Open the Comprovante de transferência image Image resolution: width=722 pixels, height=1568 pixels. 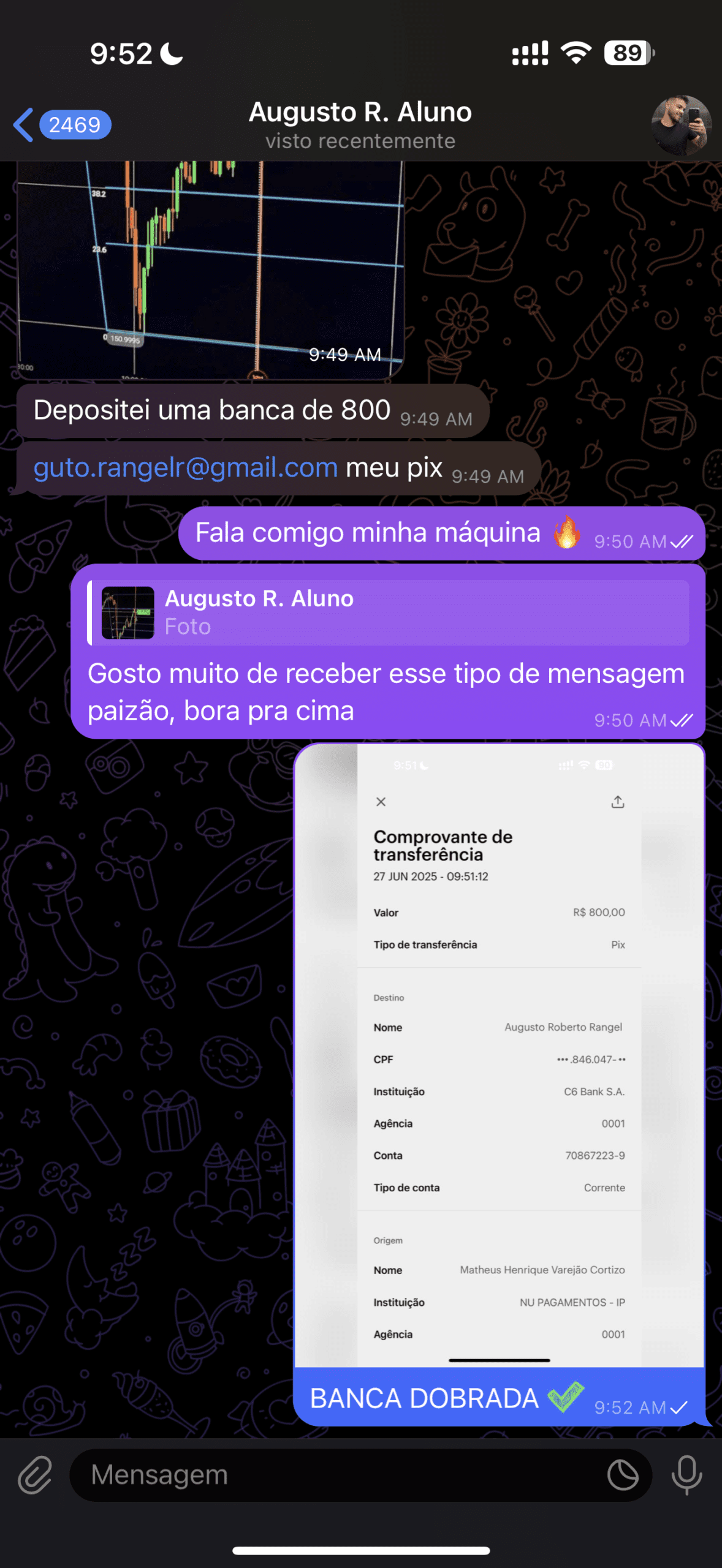point(499,1055)
